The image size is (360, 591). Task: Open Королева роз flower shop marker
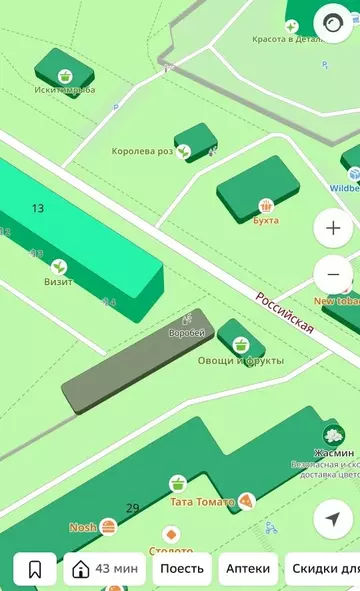click(184, 152)
